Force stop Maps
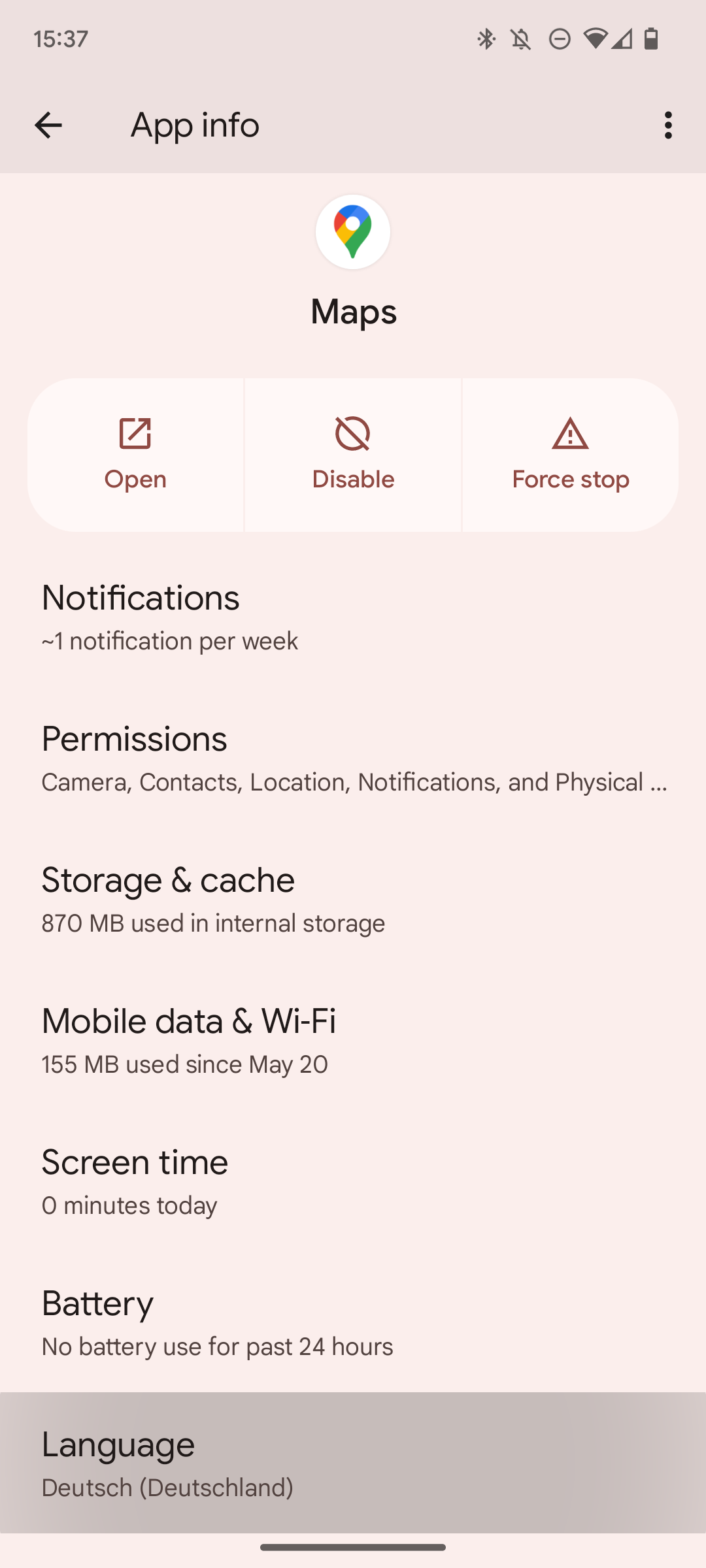706x1568 pixels. [570, 455]
